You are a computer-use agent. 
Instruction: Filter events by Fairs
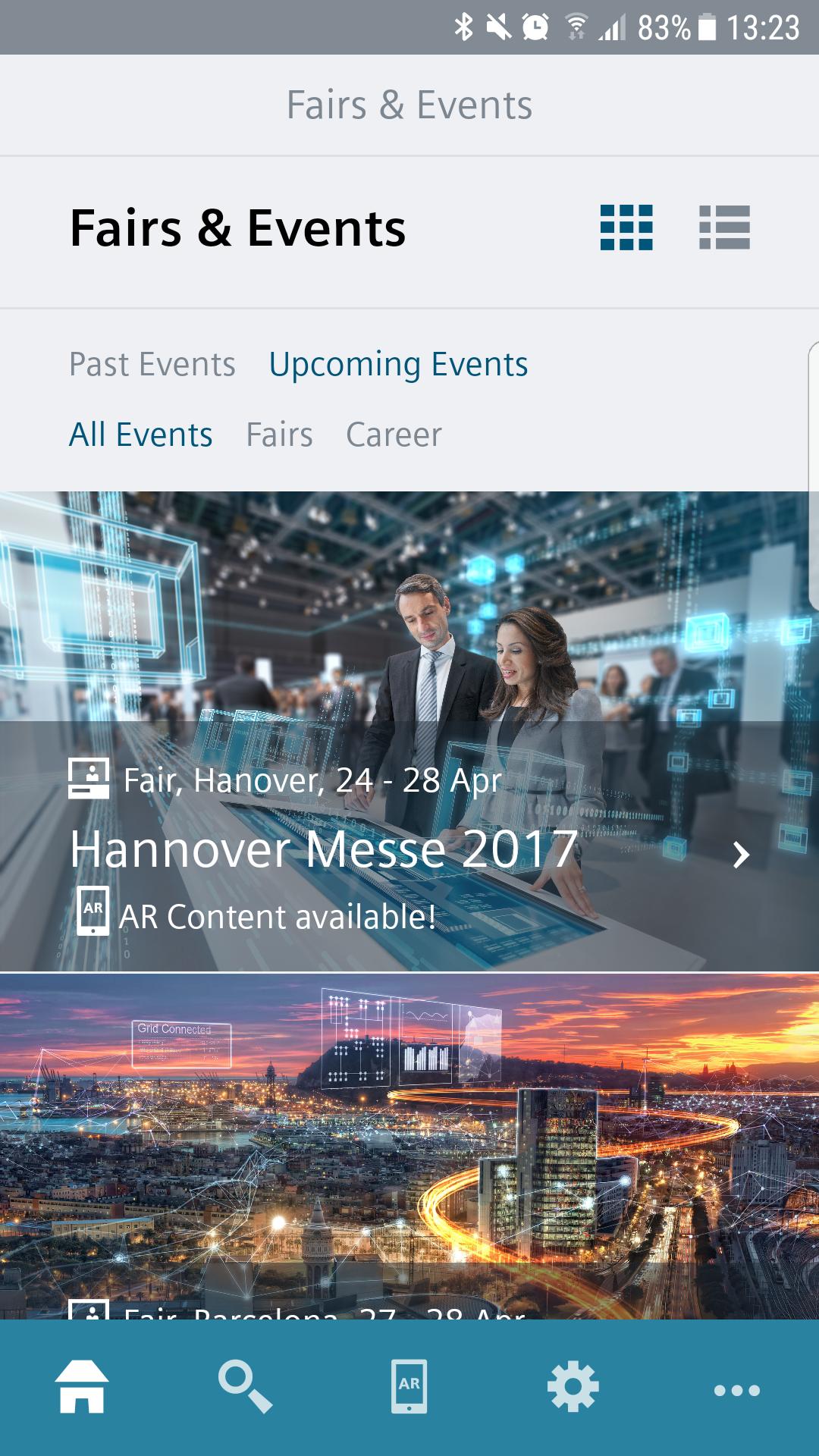[x=279, y=435]
